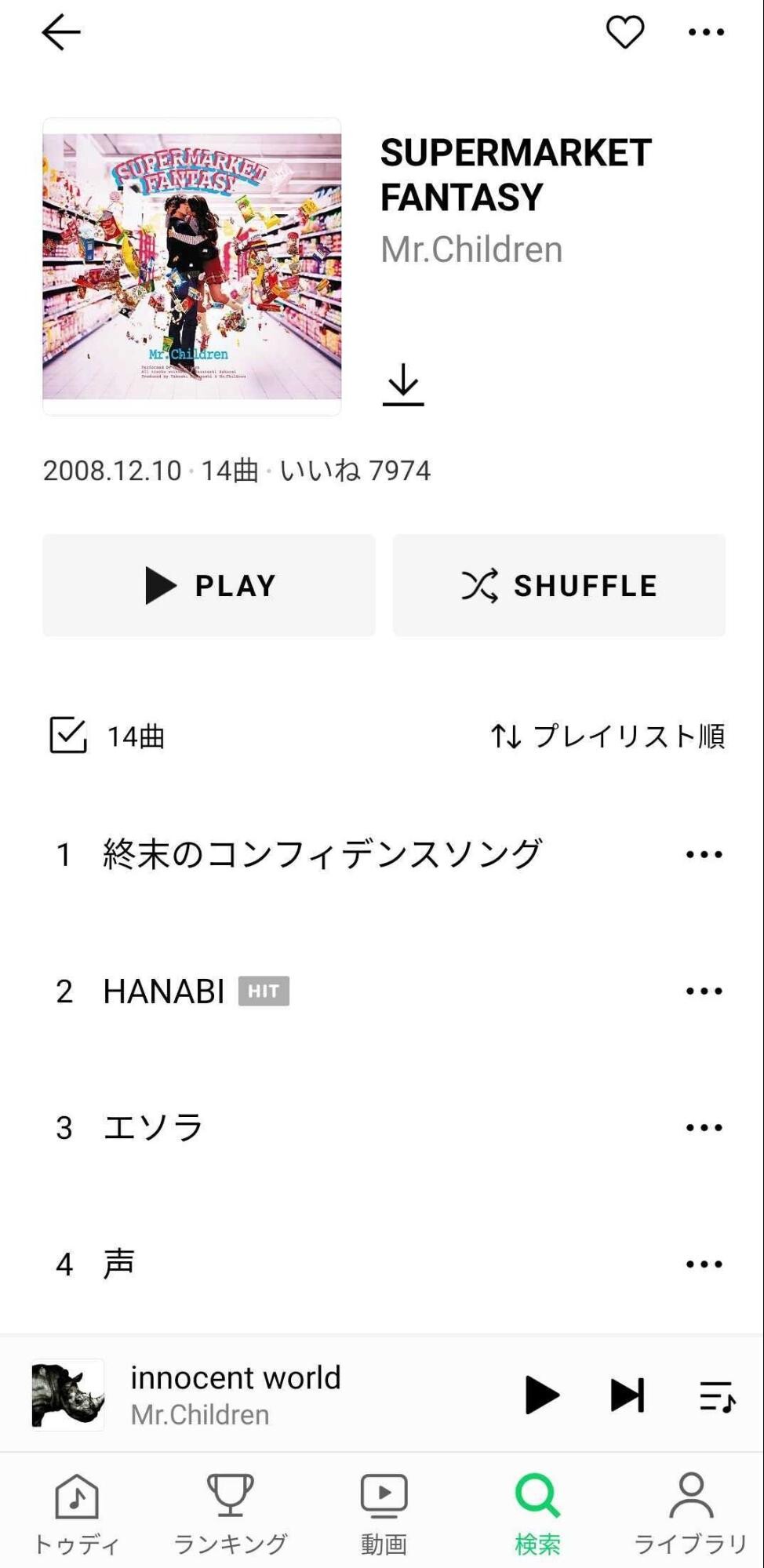Open the multi-select checkbox for 14曲
The height and width of the screenshot is (1568, 764).
pos(69,734)
